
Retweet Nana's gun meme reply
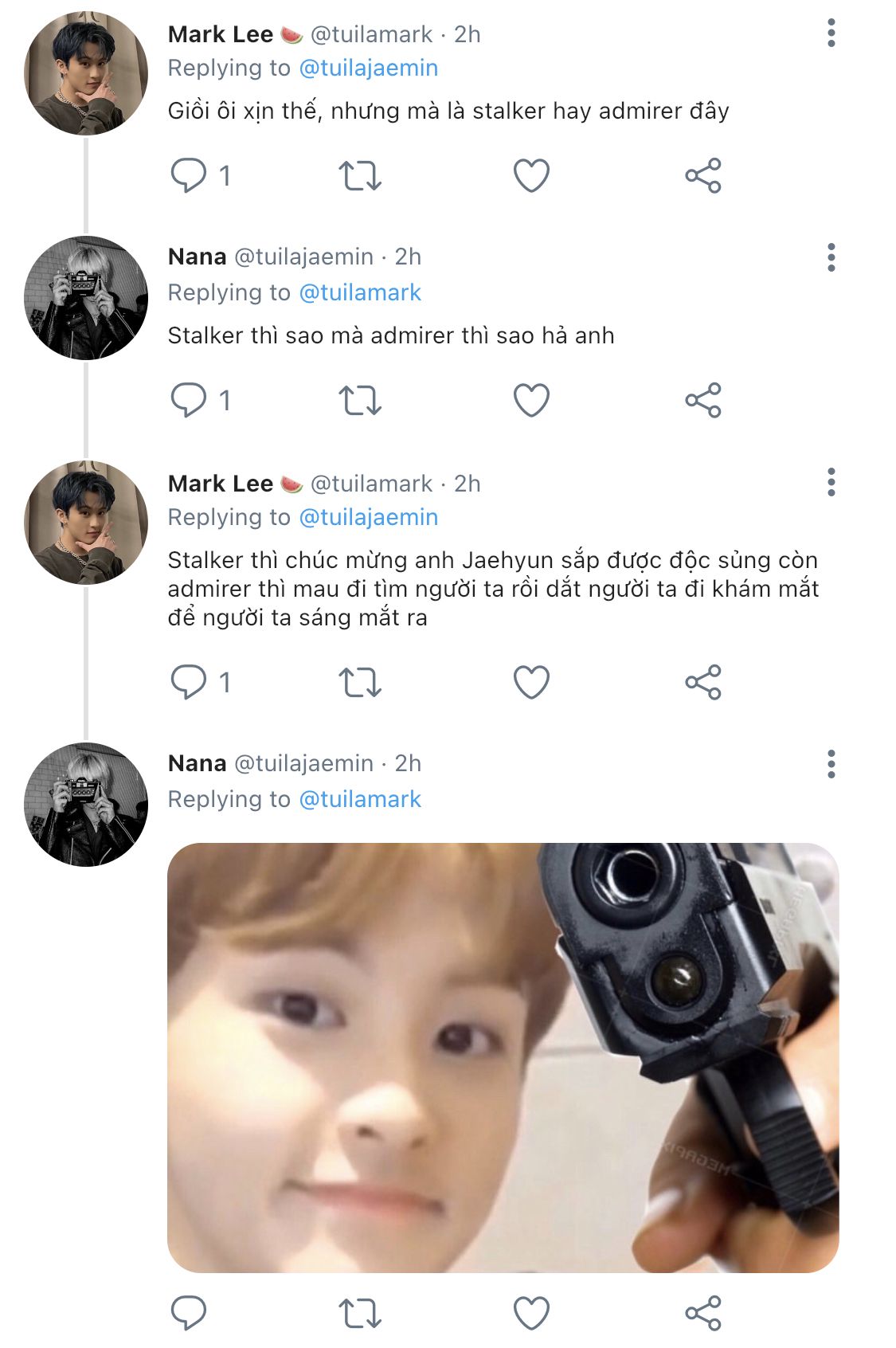coord(360,1314)
